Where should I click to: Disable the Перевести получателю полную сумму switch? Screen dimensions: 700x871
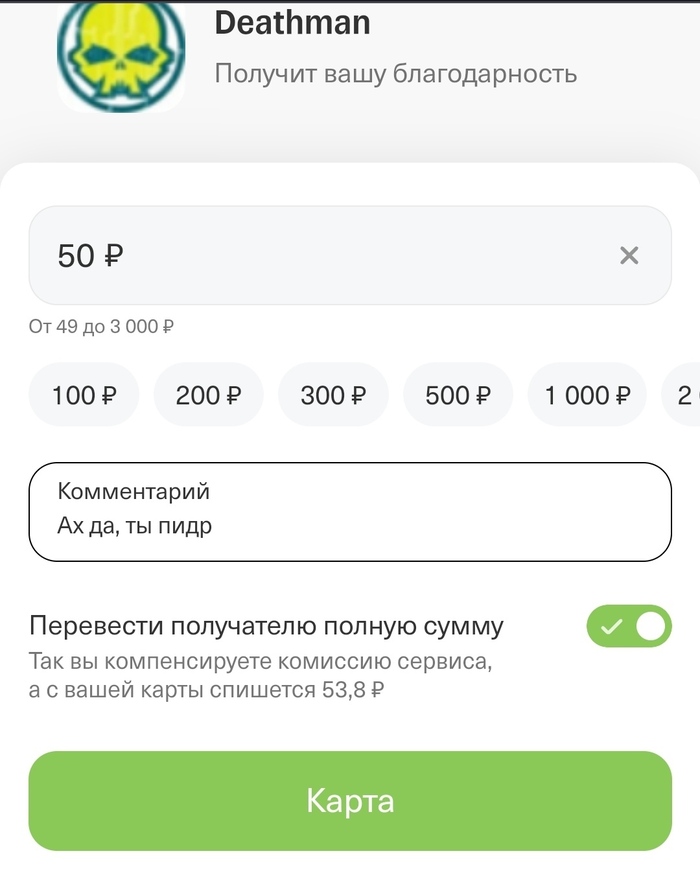[x=629, y=627]
